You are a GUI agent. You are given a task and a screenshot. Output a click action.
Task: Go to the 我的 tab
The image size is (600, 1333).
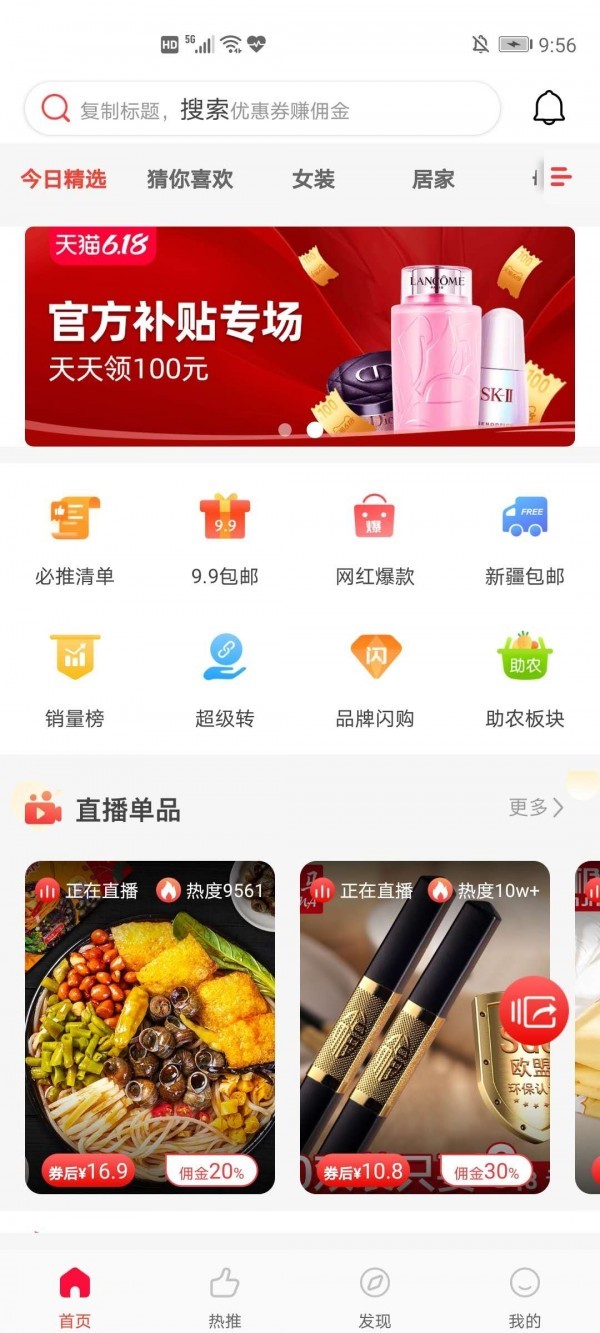pos(525,1298)
